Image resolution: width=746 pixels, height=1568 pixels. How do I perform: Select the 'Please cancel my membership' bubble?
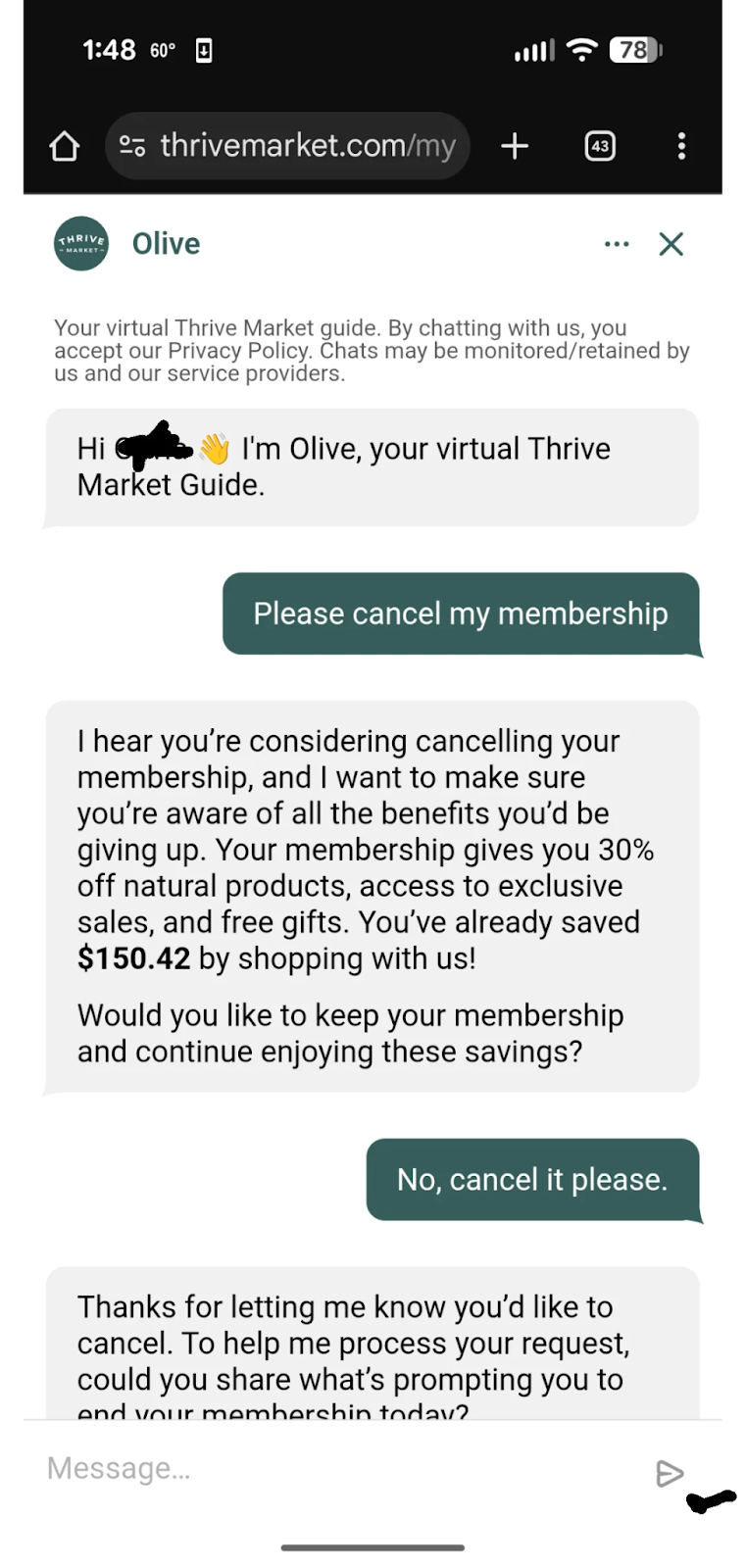461,613
